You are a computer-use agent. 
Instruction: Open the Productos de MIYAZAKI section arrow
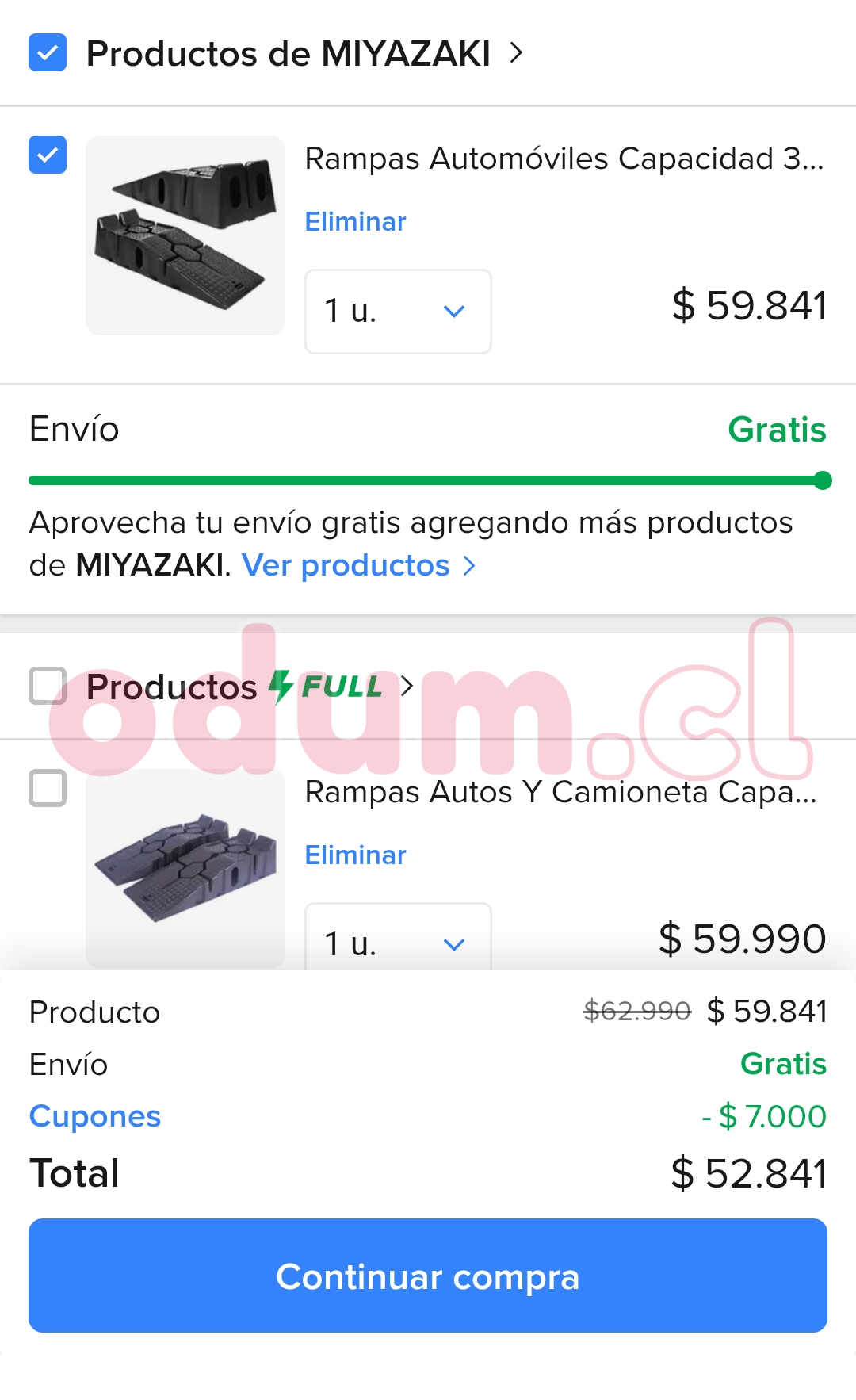click(x=517, y=54)
